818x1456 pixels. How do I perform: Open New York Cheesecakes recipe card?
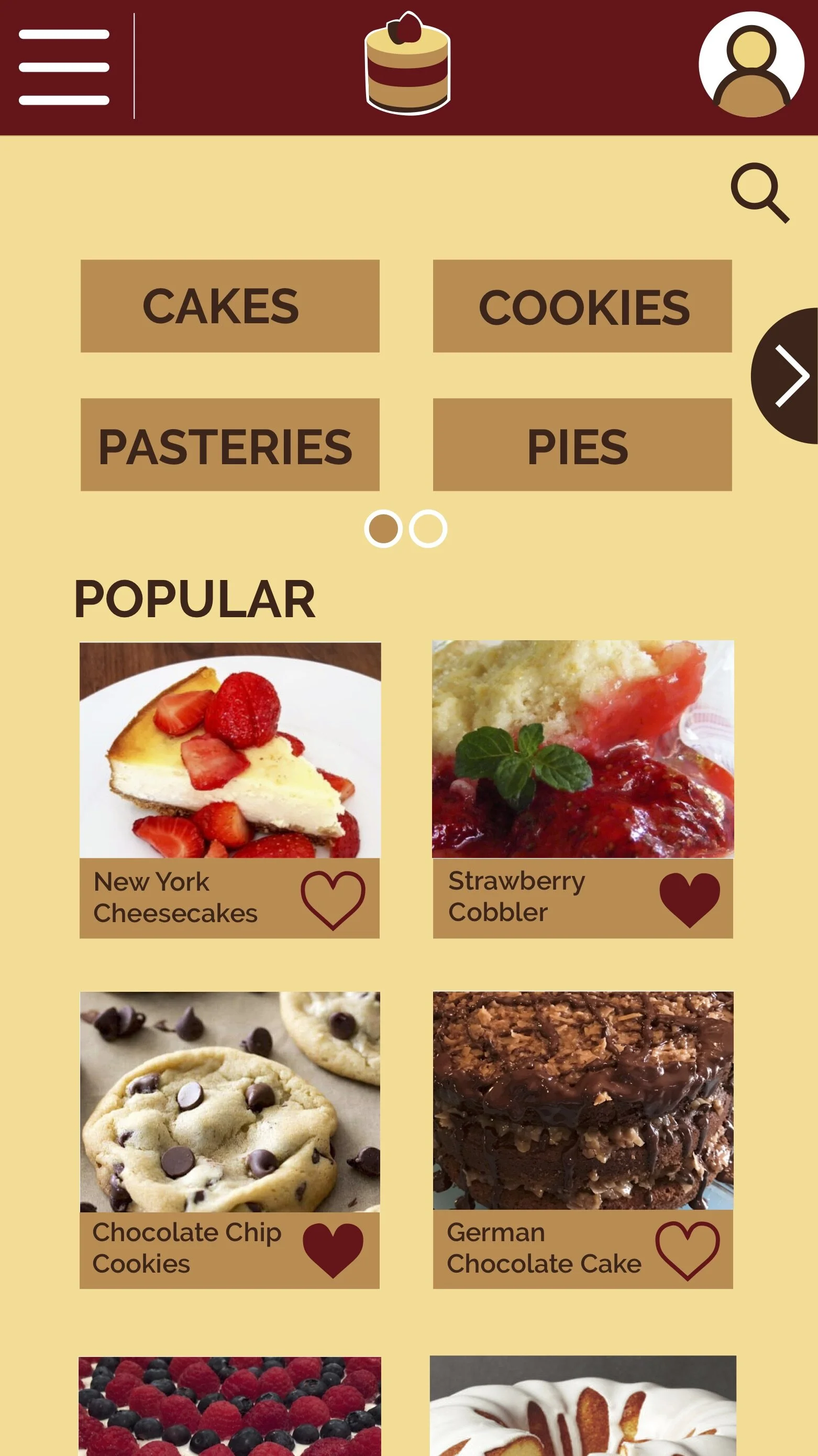click(230, 790)
